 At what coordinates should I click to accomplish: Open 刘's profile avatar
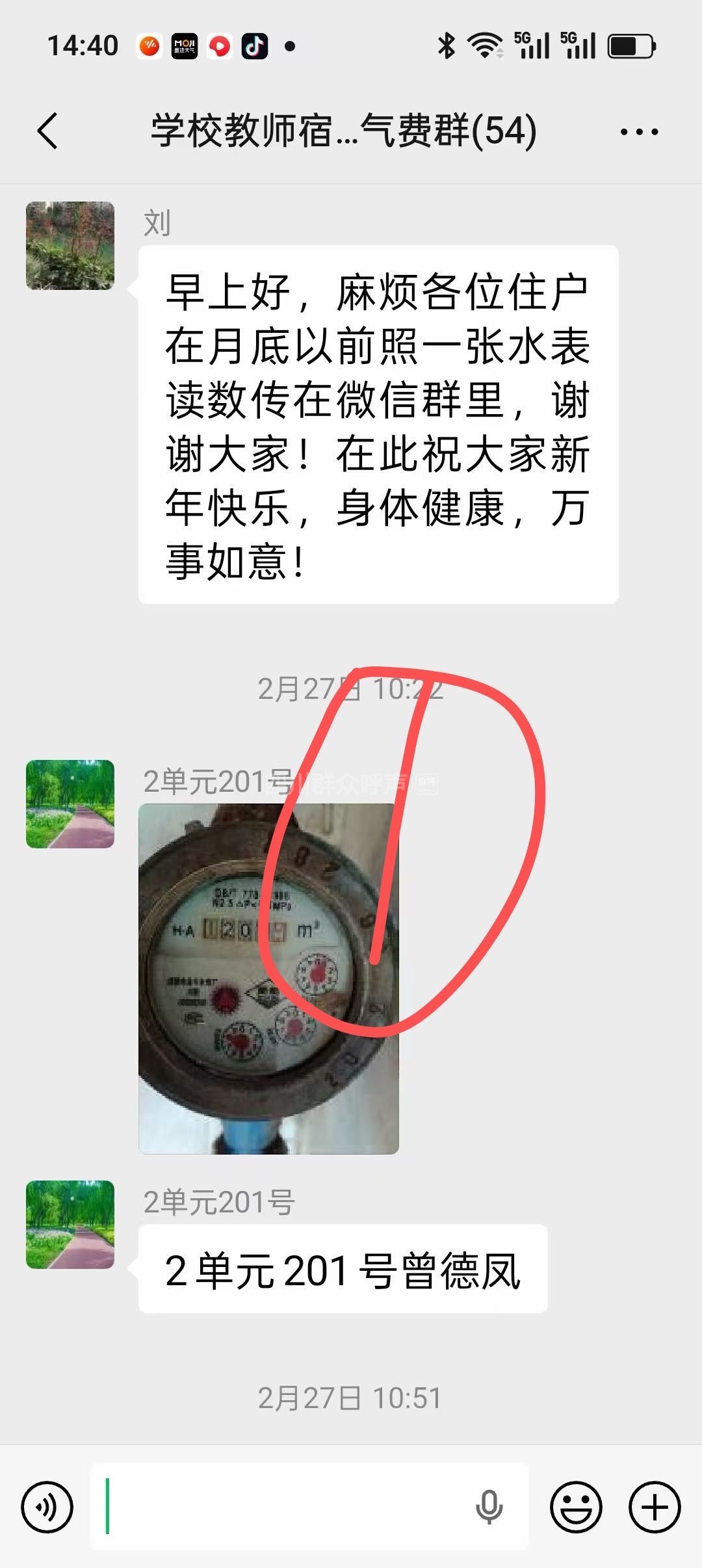pos(70,246)
